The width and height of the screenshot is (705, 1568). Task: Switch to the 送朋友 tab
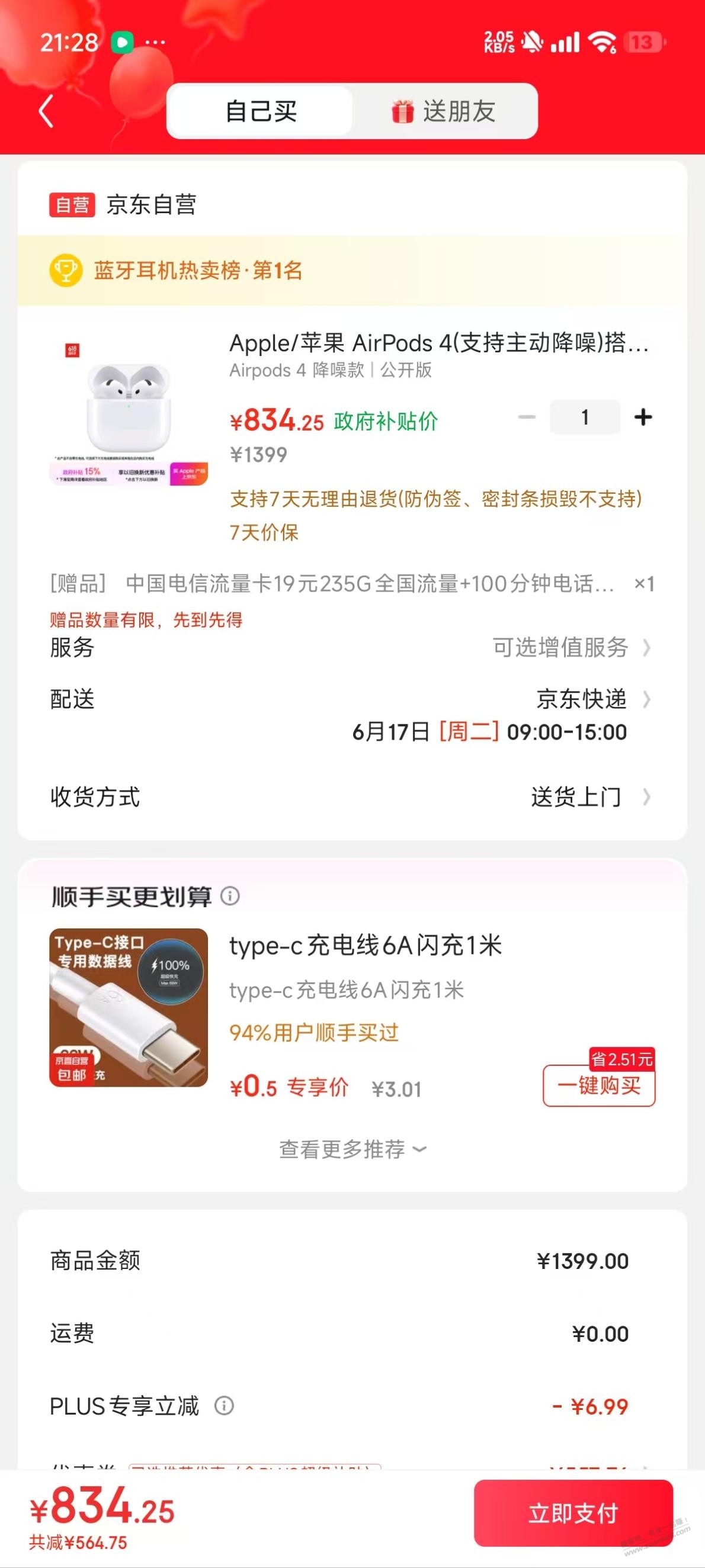444,111
